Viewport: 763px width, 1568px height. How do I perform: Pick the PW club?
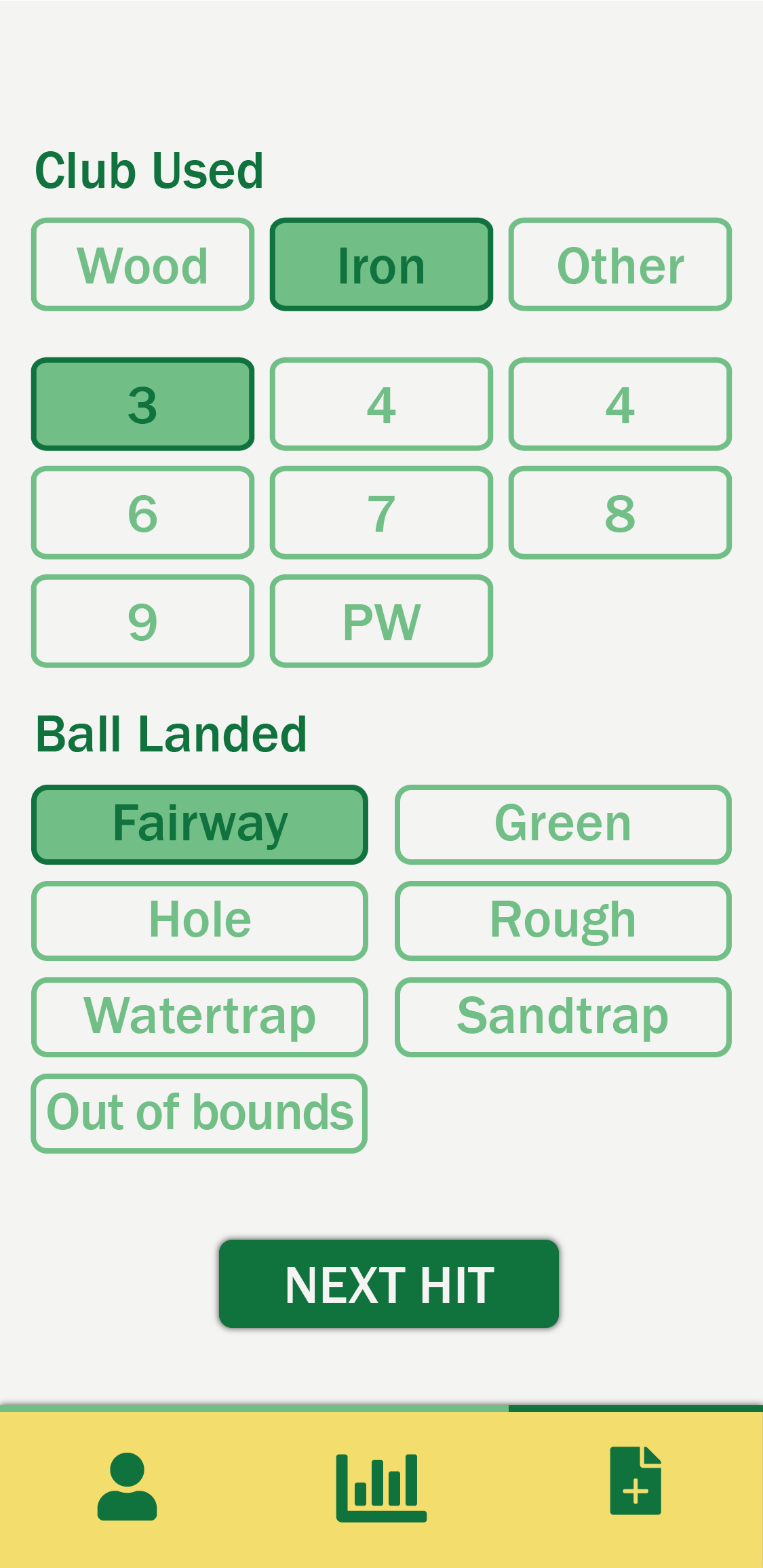pos(381,621)
